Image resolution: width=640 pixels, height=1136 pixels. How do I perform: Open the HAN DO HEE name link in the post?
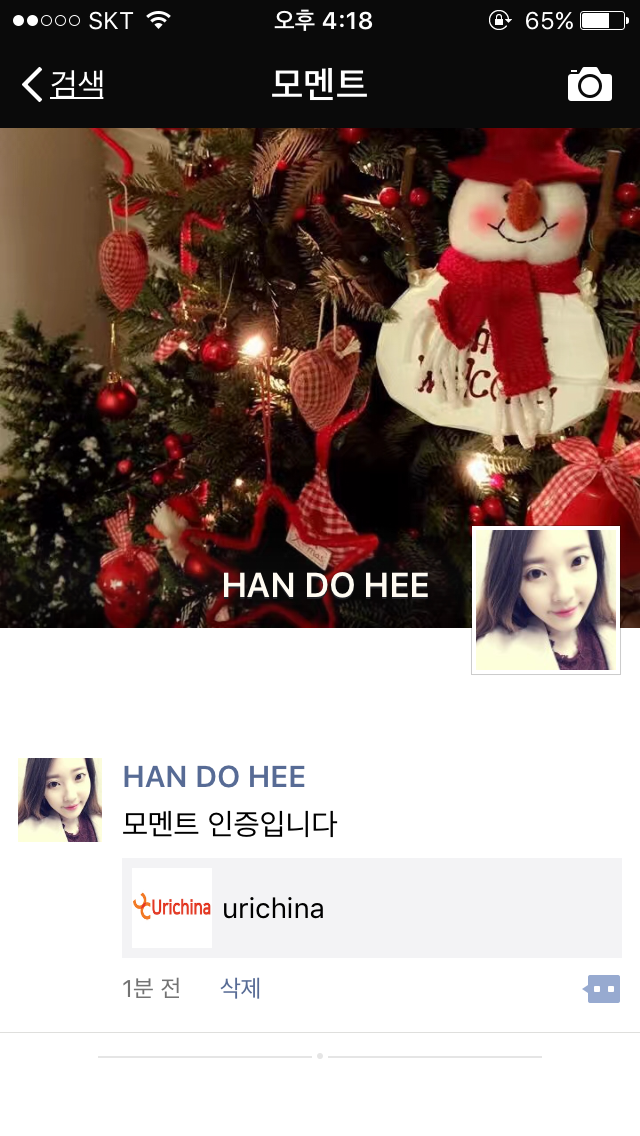coord(214,777)
